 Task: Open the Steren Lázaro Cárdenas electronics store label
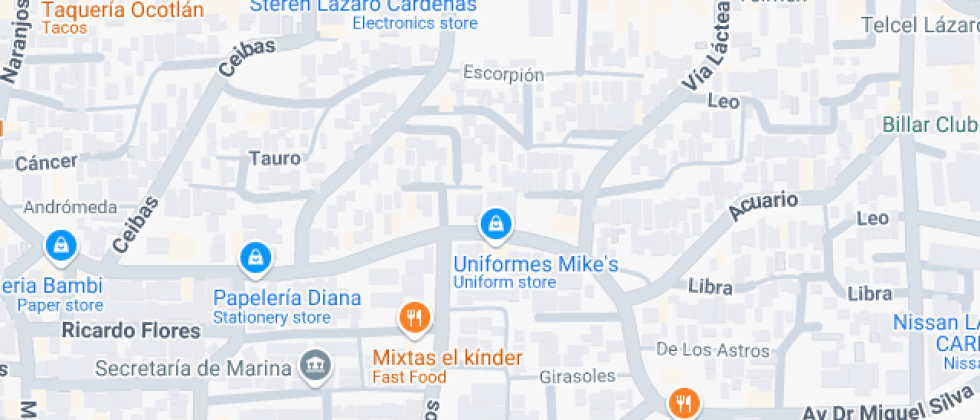pyautogui.click(x=363, y=6)
